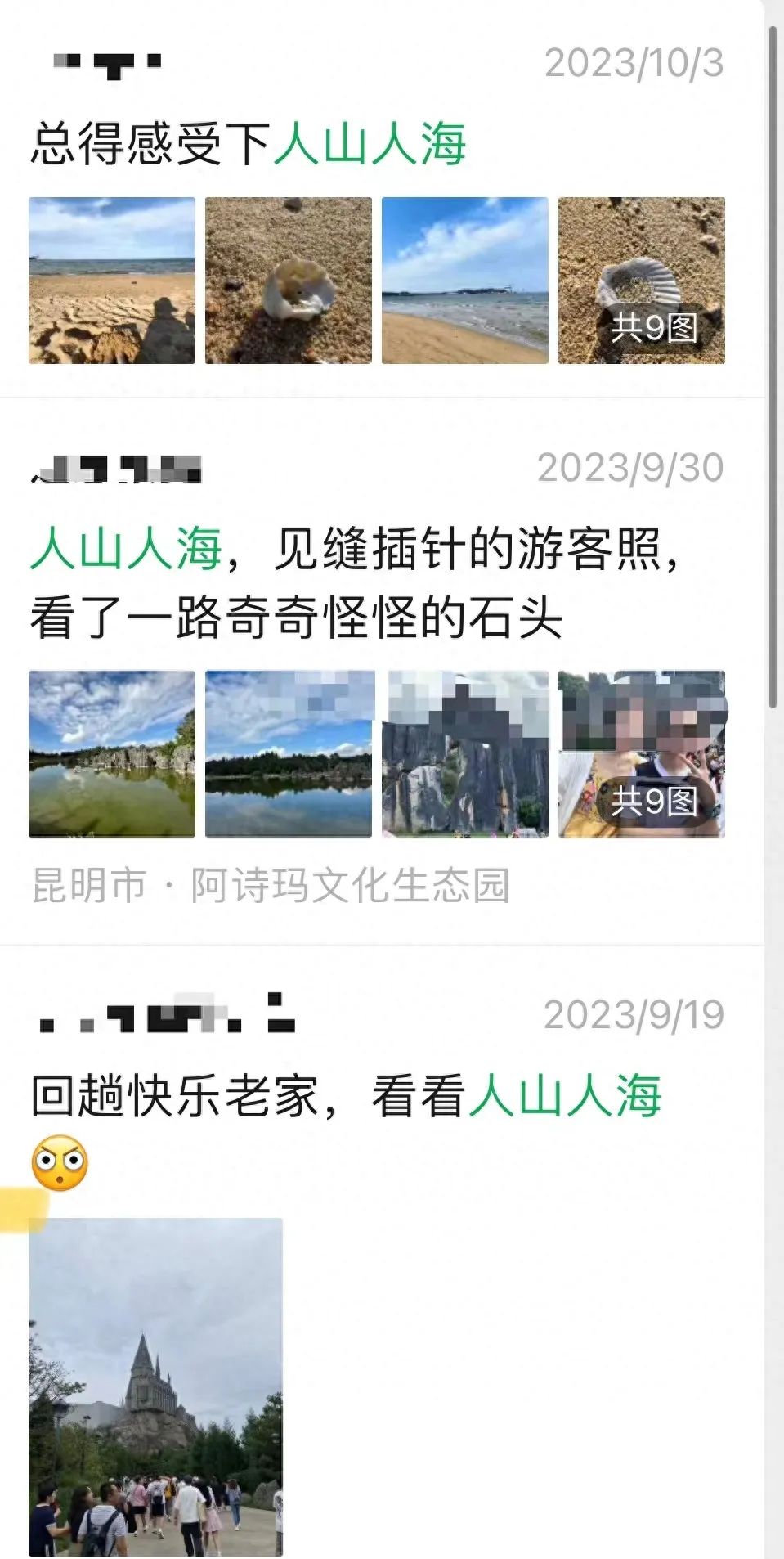
Task: Open the 2023/9/19 post 回趟快乐老家
Action: coord(345,1096)
